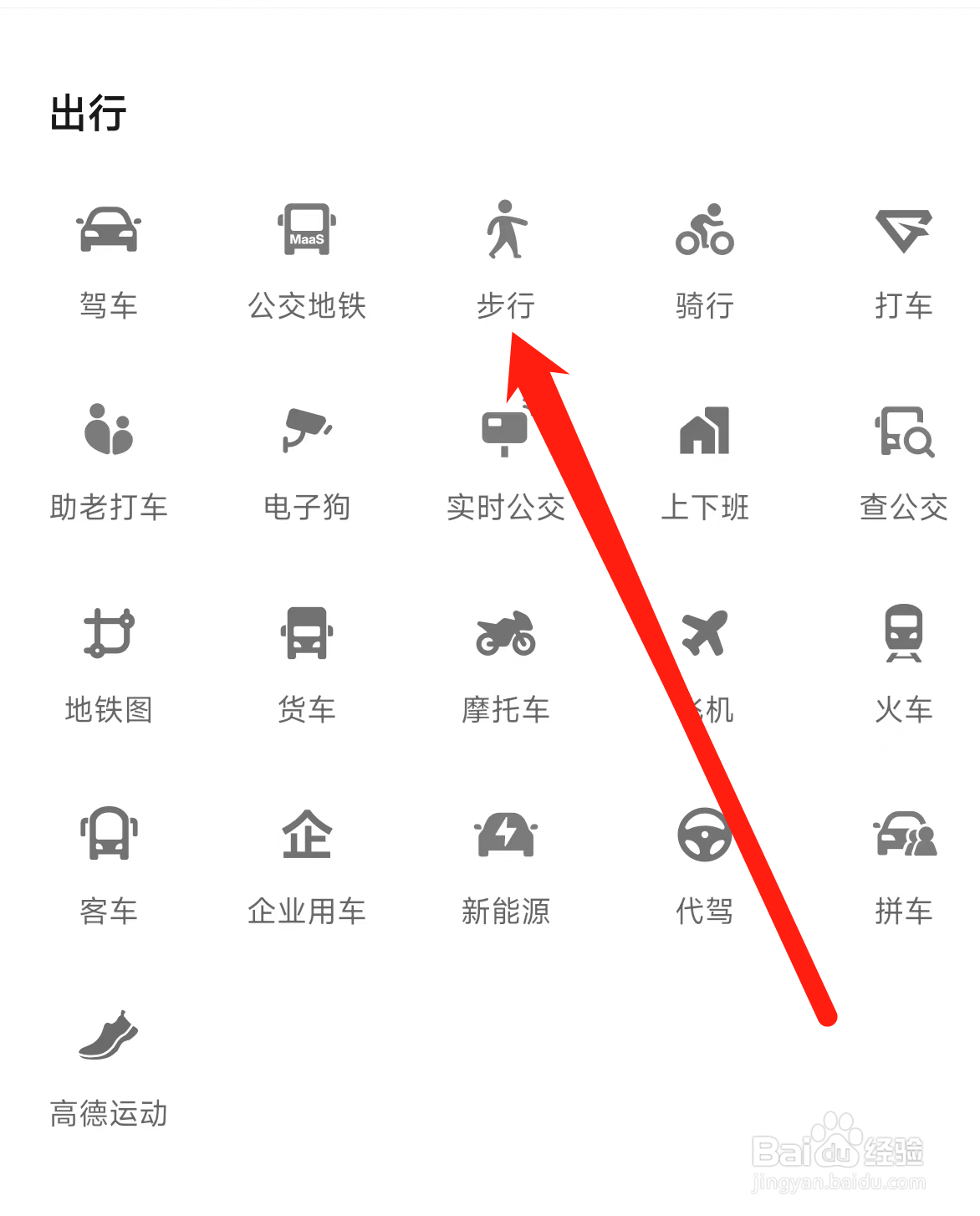Tap the 摩托车 motorcycle mode icon
The image size is (980, 1216).
click(505, 636)
